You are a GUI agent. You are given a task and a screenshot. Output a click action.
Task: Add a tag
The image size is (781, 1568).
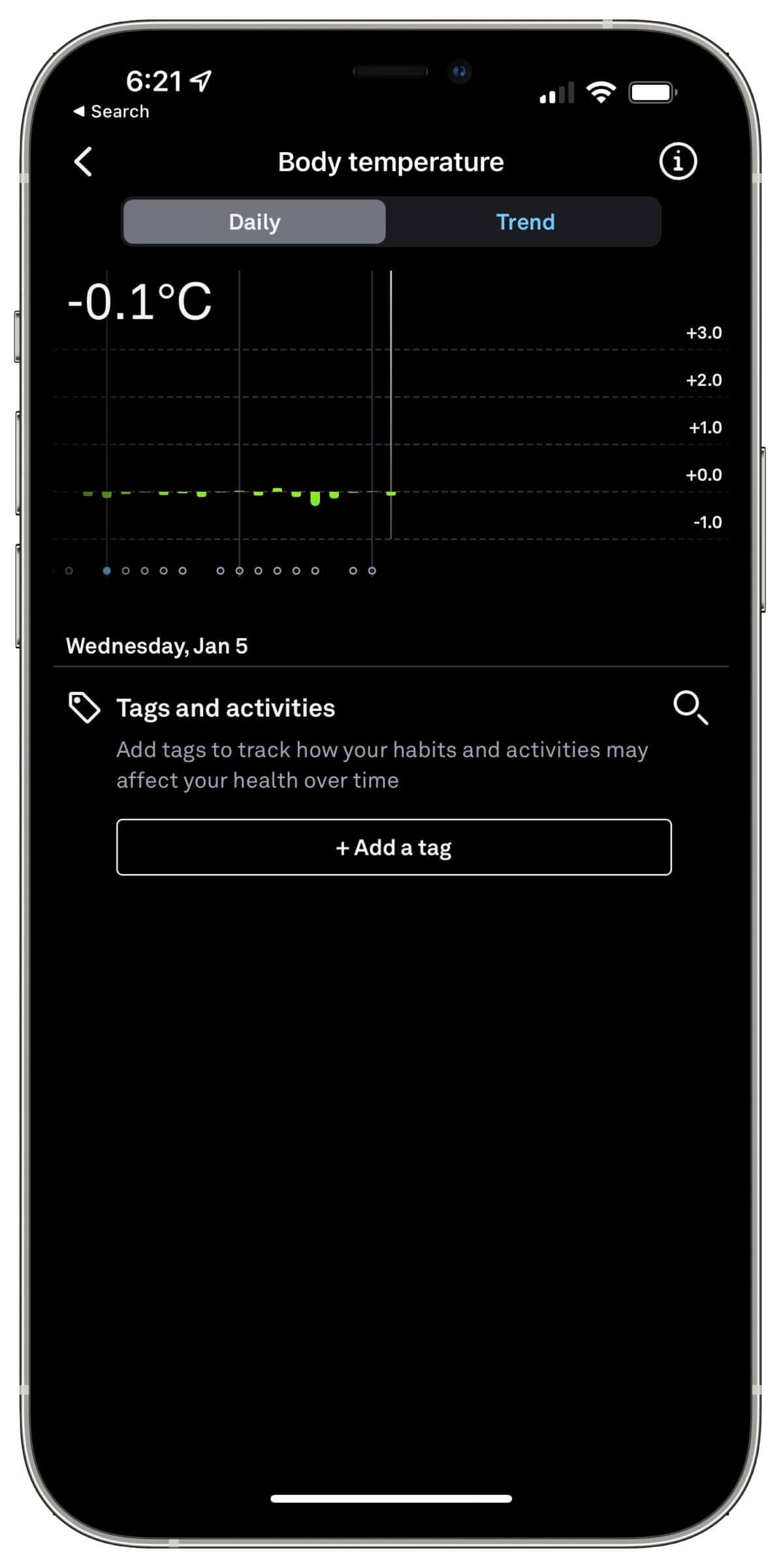394,847
